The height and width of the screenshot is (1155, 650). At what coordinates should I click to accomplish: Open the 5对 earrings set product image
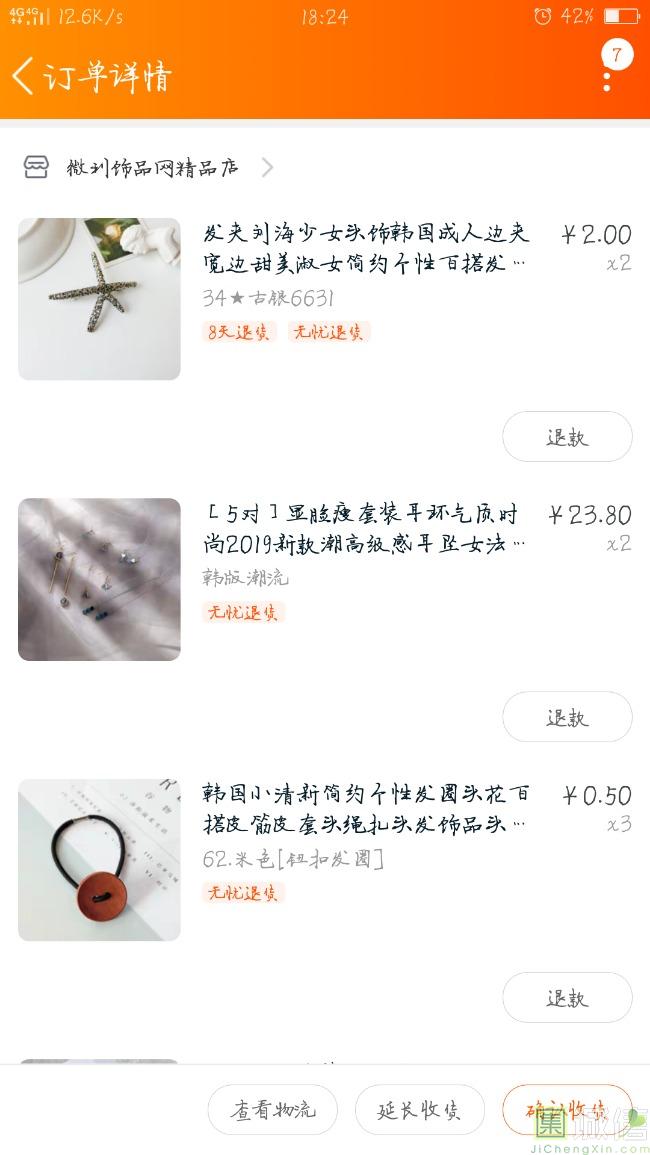pyautogui.click(x=99, y=579)
